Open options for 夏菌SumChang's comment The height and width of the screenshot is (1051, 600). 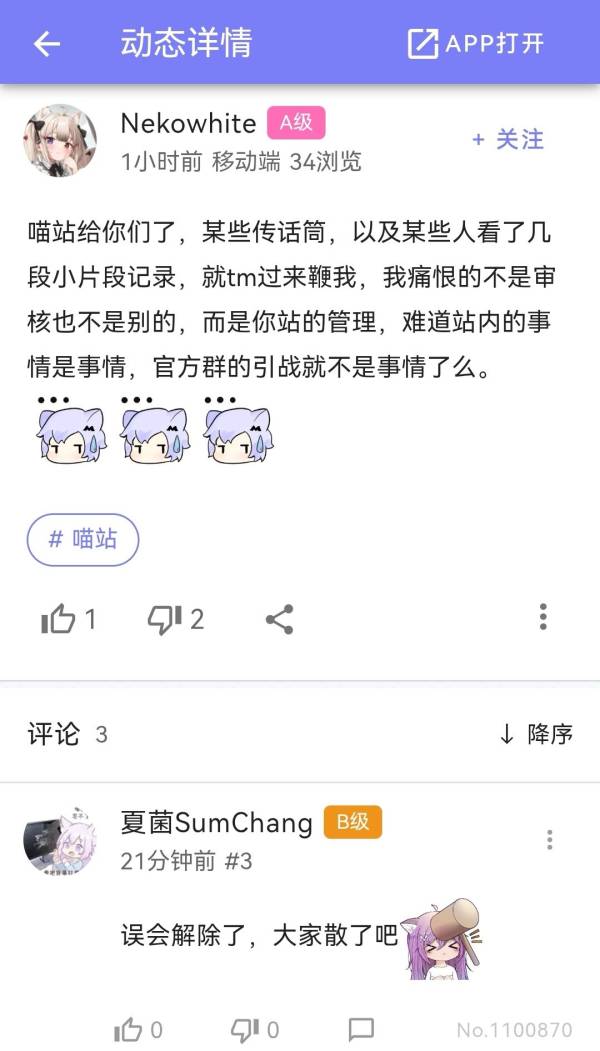(x=549, y=840)
